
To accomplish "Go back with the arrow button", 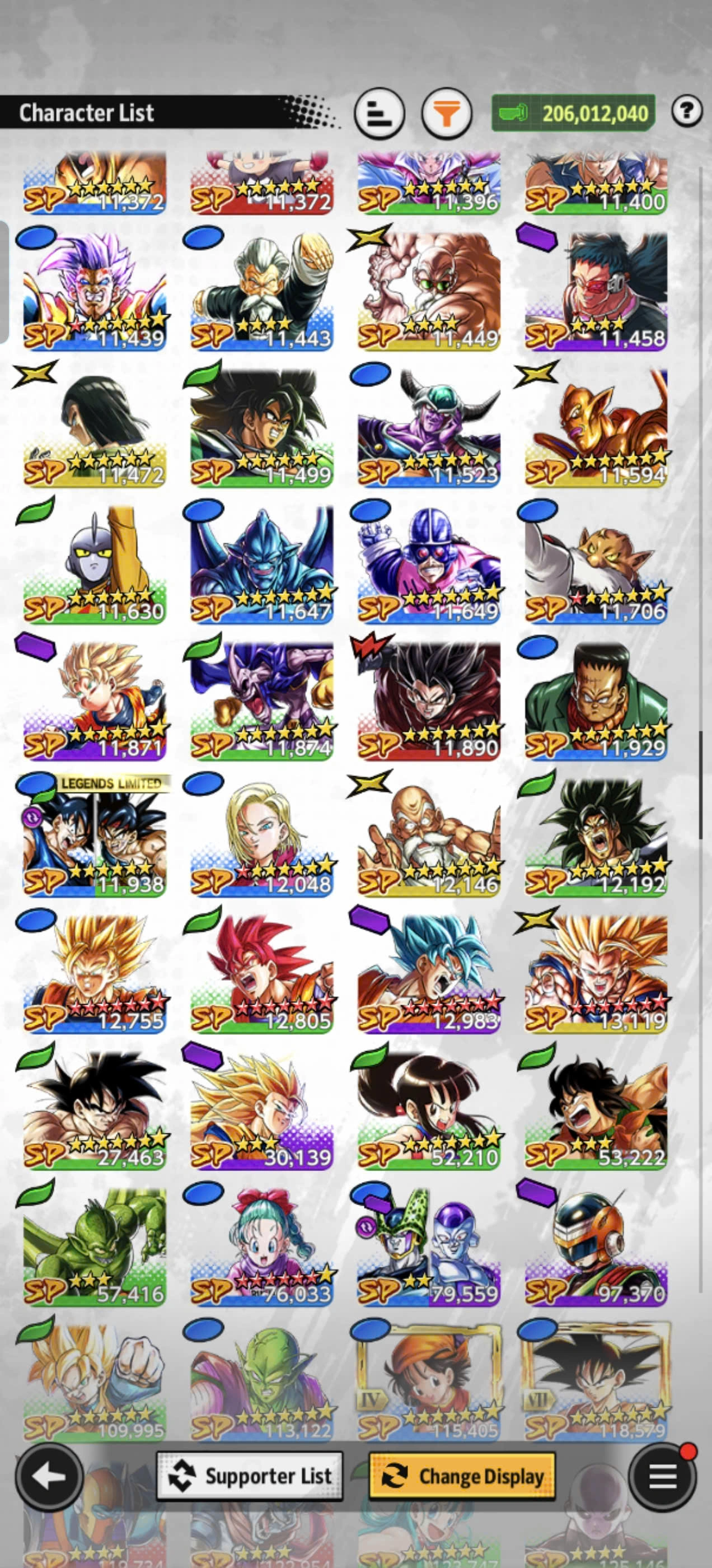I will (x=49, y=1476).
